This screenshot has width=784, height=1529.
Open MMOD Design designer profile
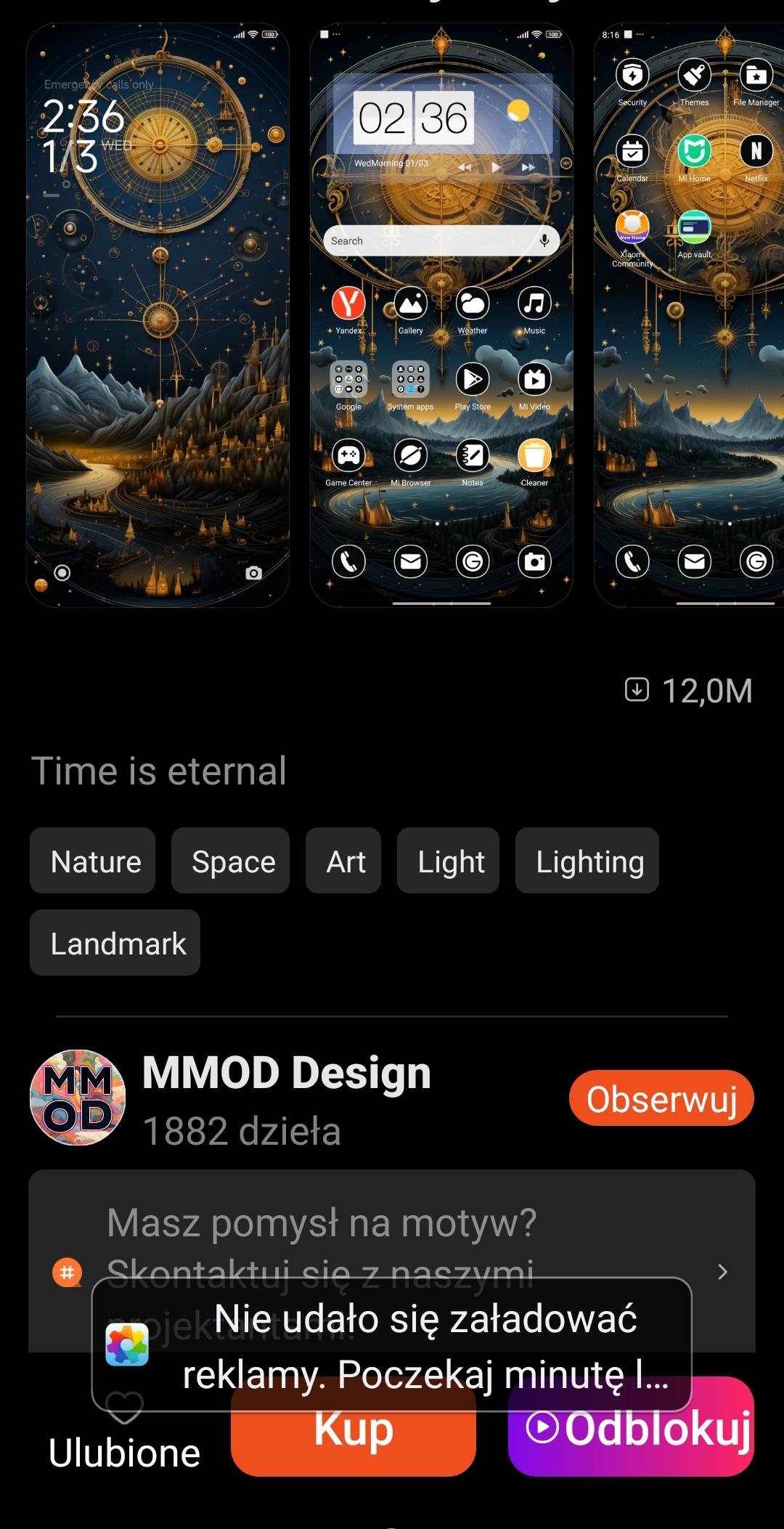point(286,1097)
